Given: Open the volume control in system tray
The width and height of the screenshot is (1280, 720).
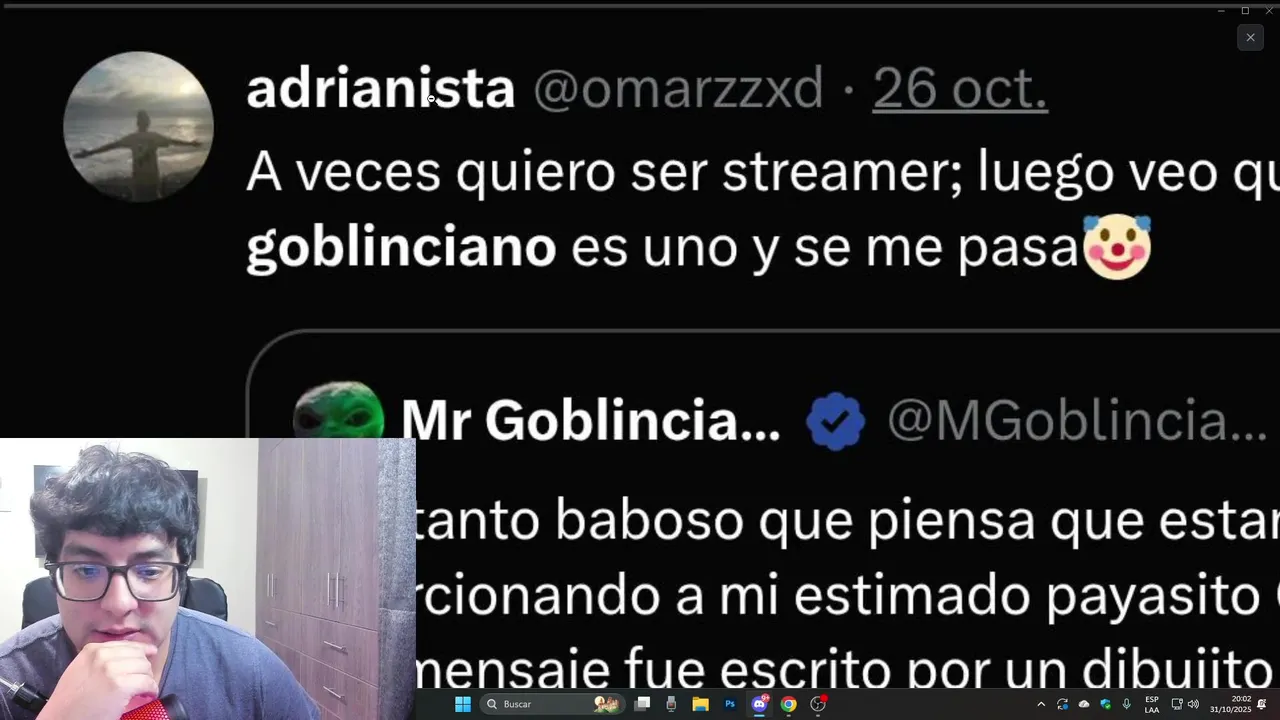Looking at the screenshot, I should point(1193,704).
